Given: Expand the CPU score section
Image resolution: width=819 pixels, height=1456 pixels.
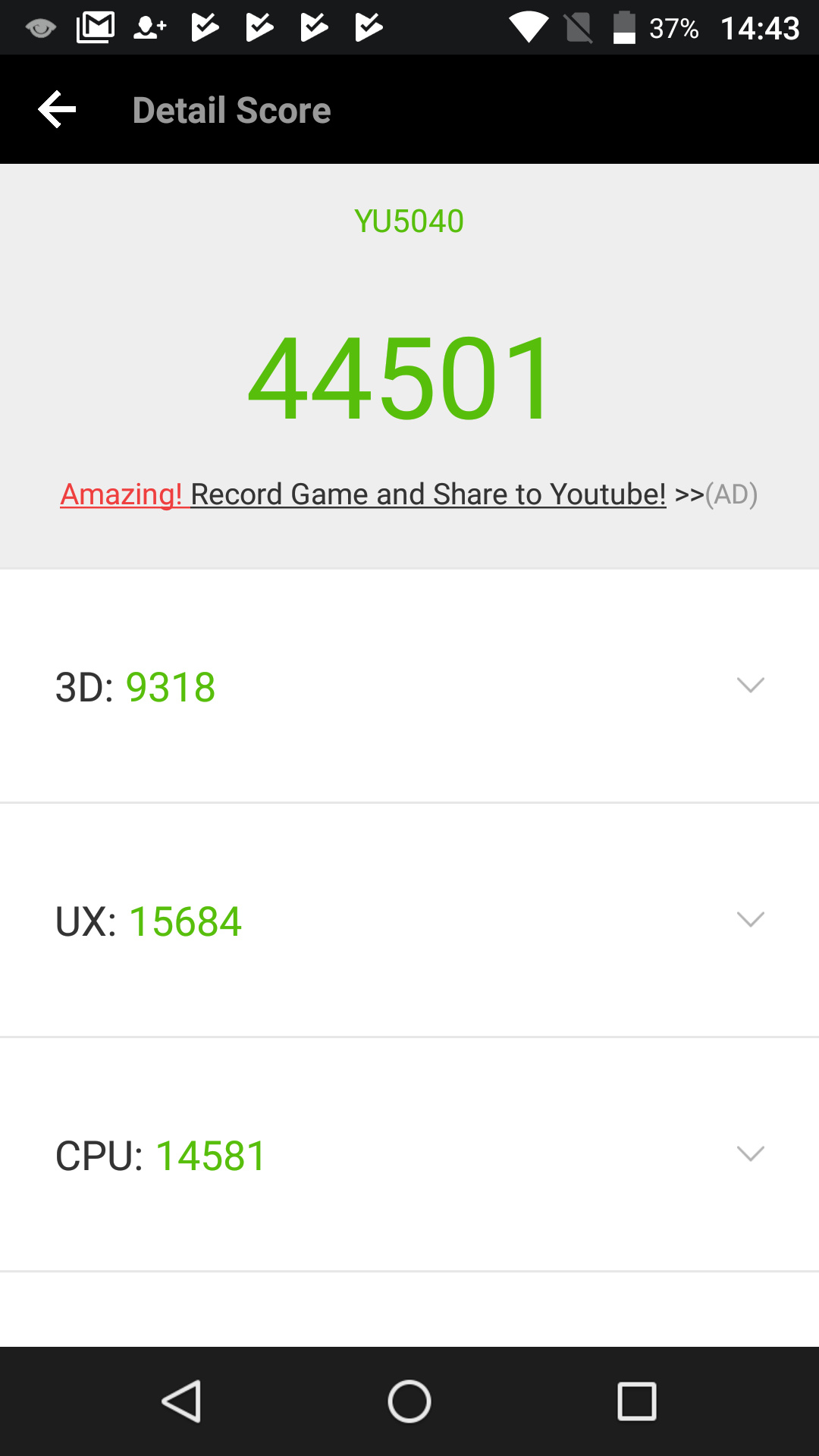Looking at the screenshot, I should point(409,1155).
